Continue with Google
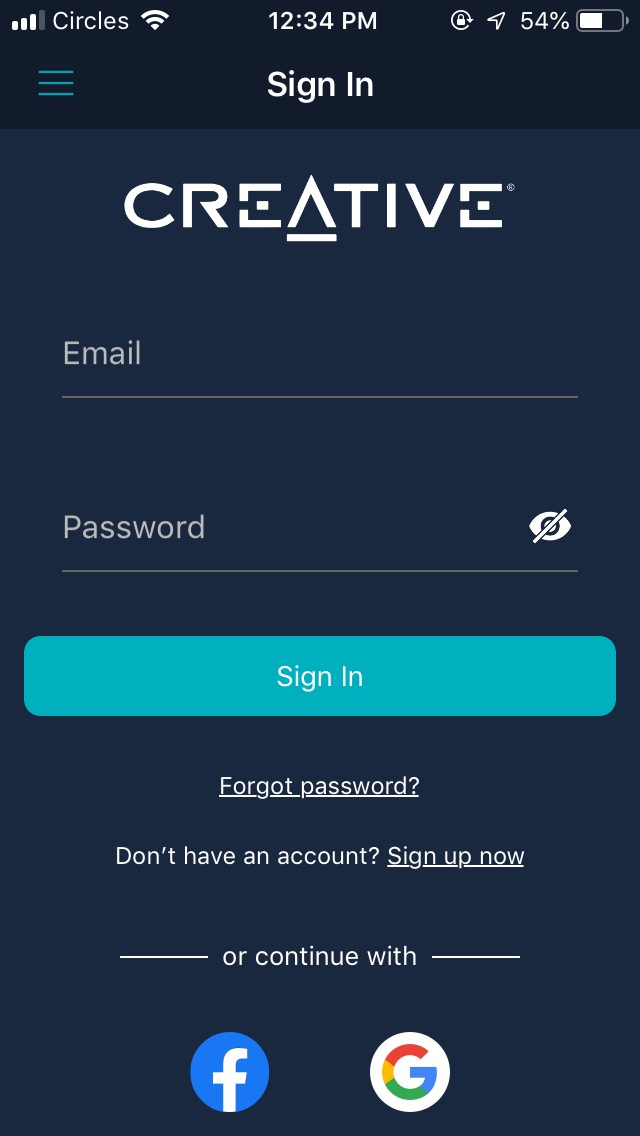Viewport: 640px width, 1136px height. [x=410, y=1072]
